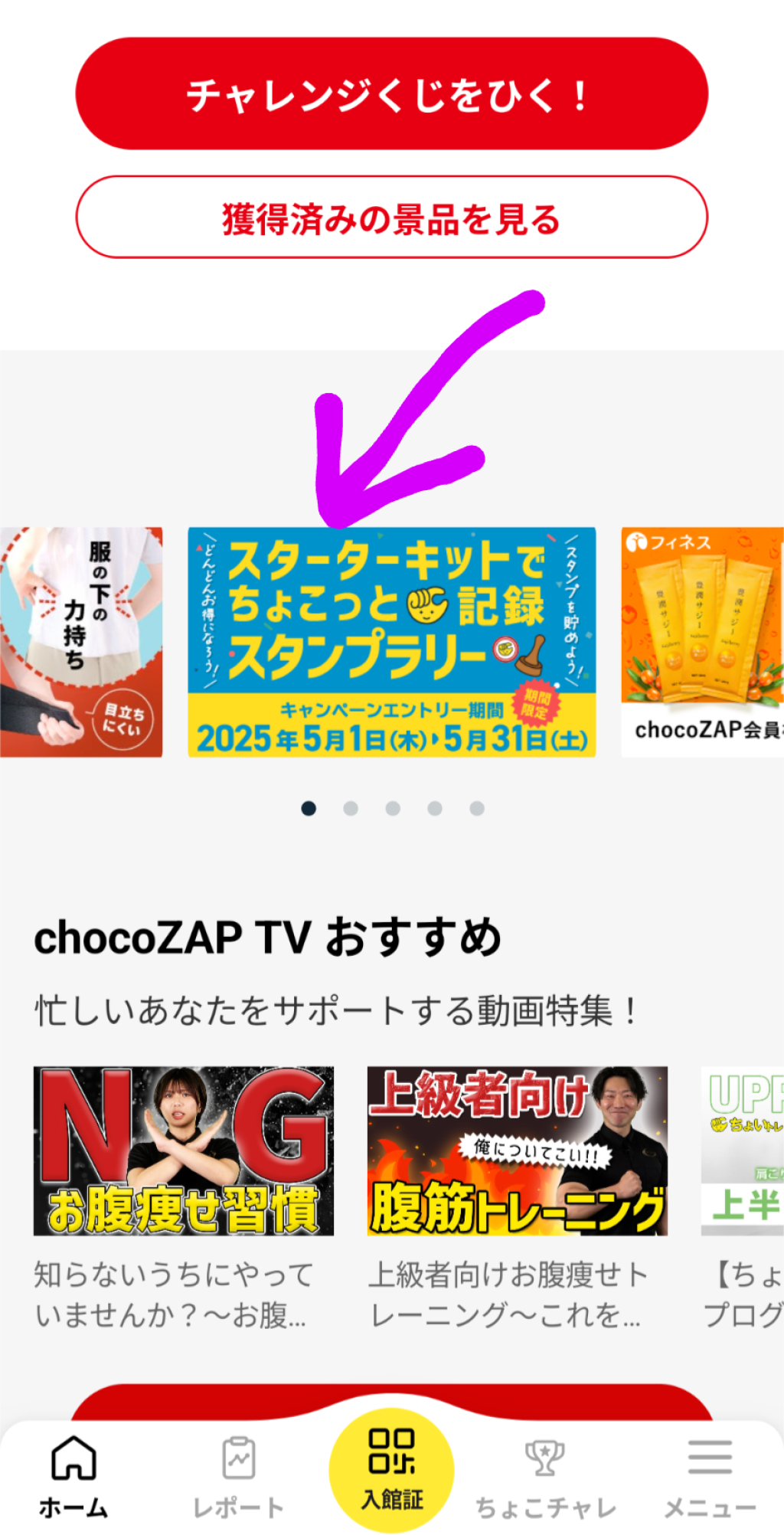Tap チャレンジくじをひく！ button
The width and height of the screenshot is (784, 1535).
tap(391, 93)
